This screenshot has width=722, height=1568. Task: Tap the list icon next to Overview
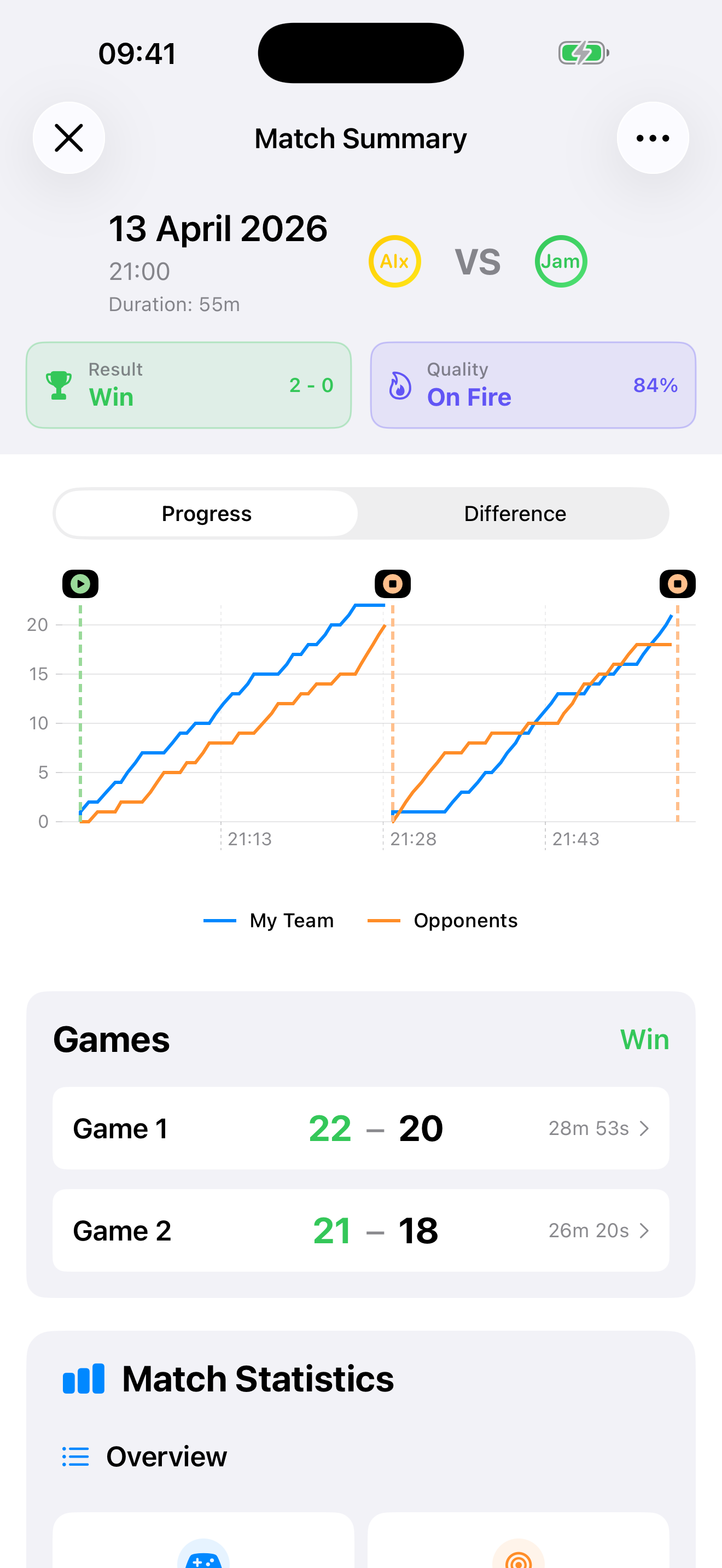(74, 1456)
